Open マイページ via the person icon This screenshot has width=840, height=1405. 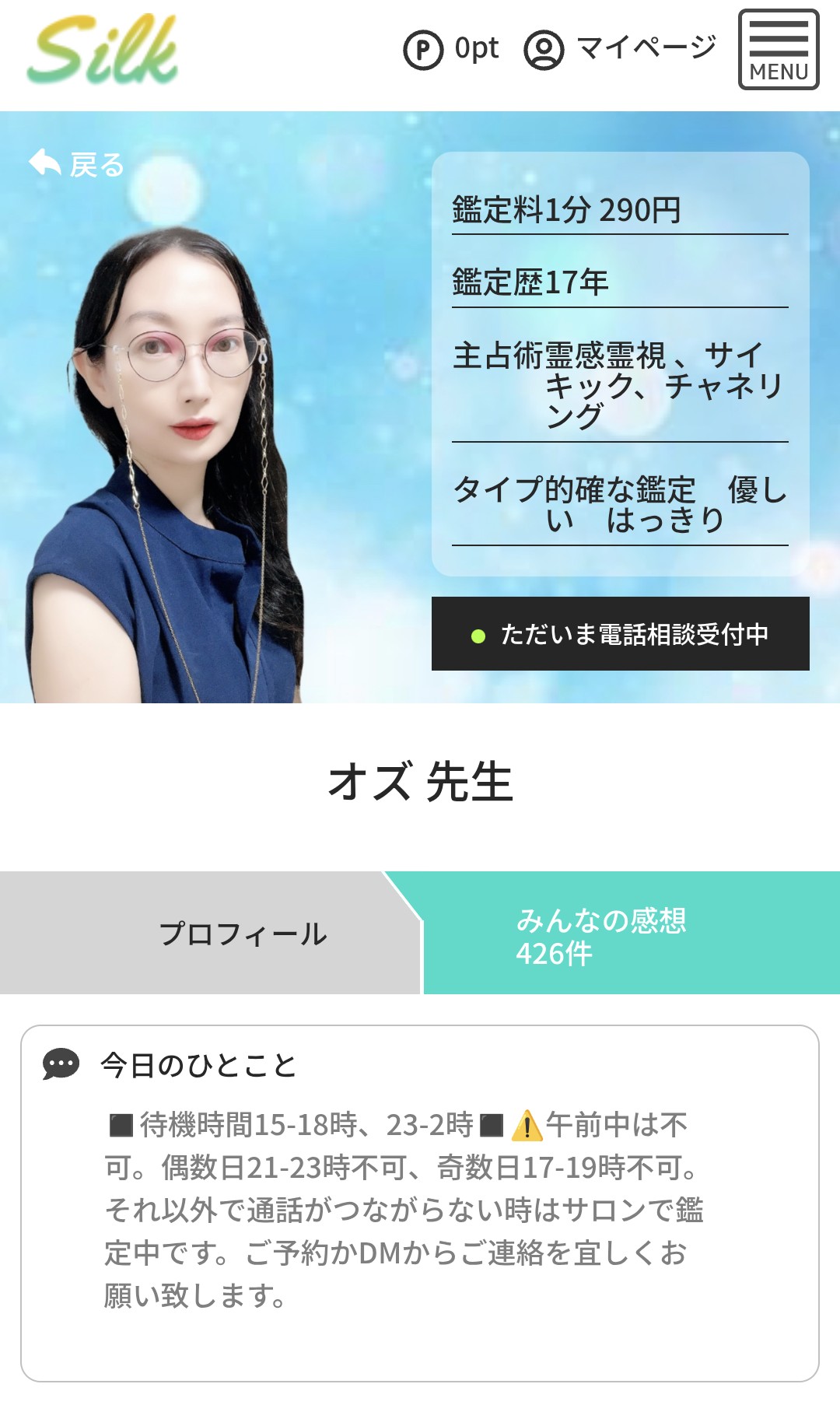(x=543, y=48)
